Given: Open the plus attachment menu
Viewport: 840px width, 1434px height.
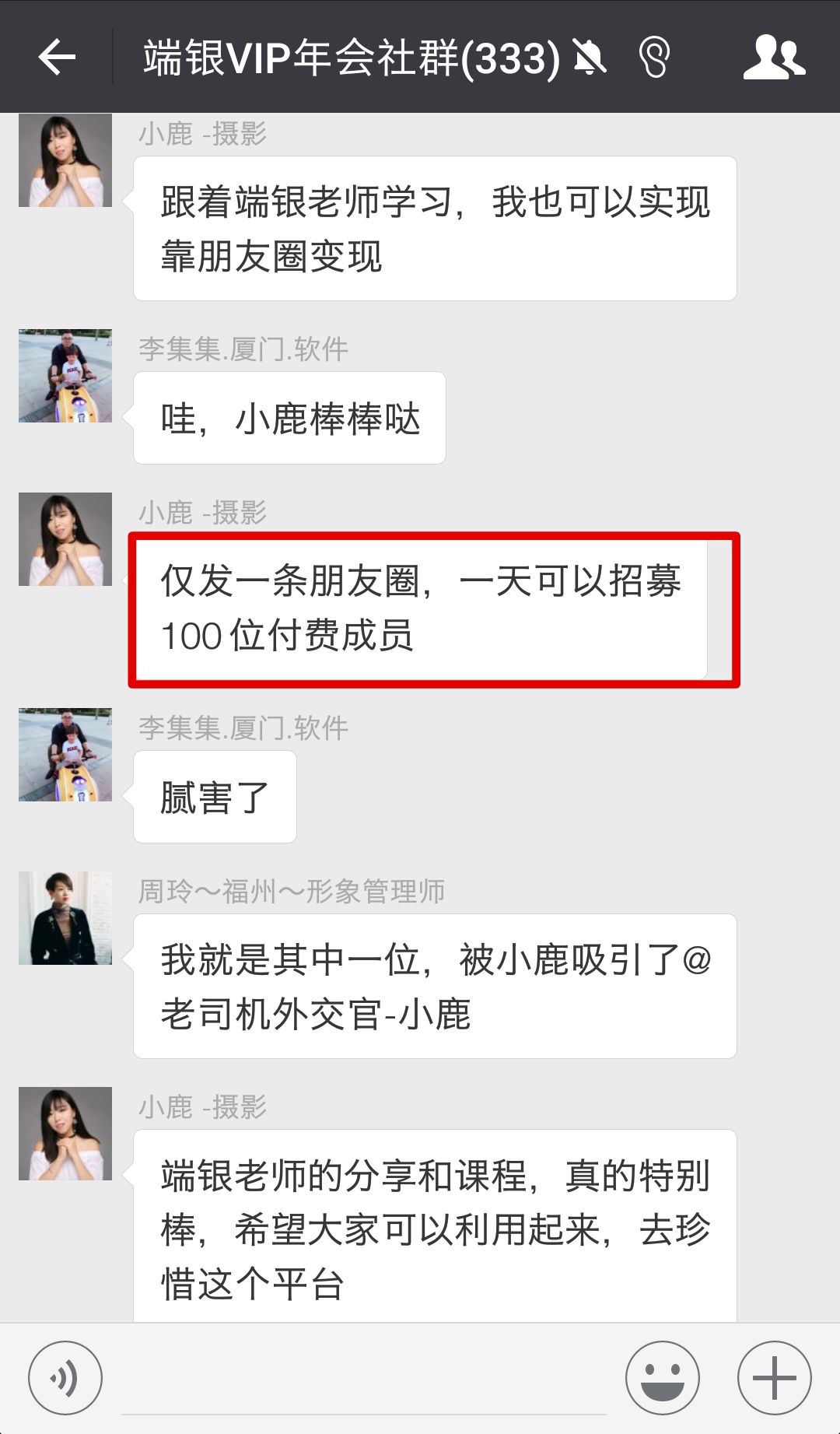Looking at the screenshot, I should click(x=774, y=1378).
